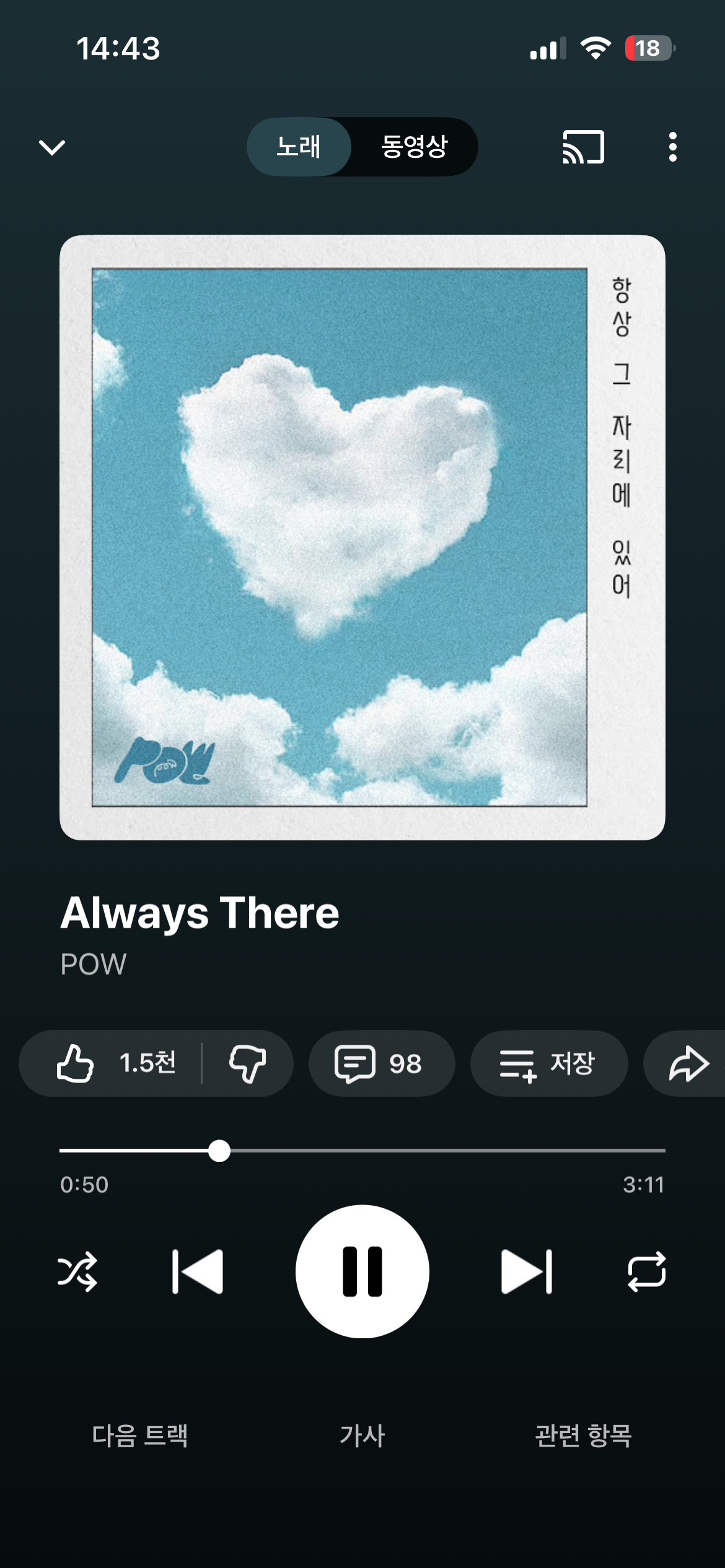Share this song

click(688, 1063)
